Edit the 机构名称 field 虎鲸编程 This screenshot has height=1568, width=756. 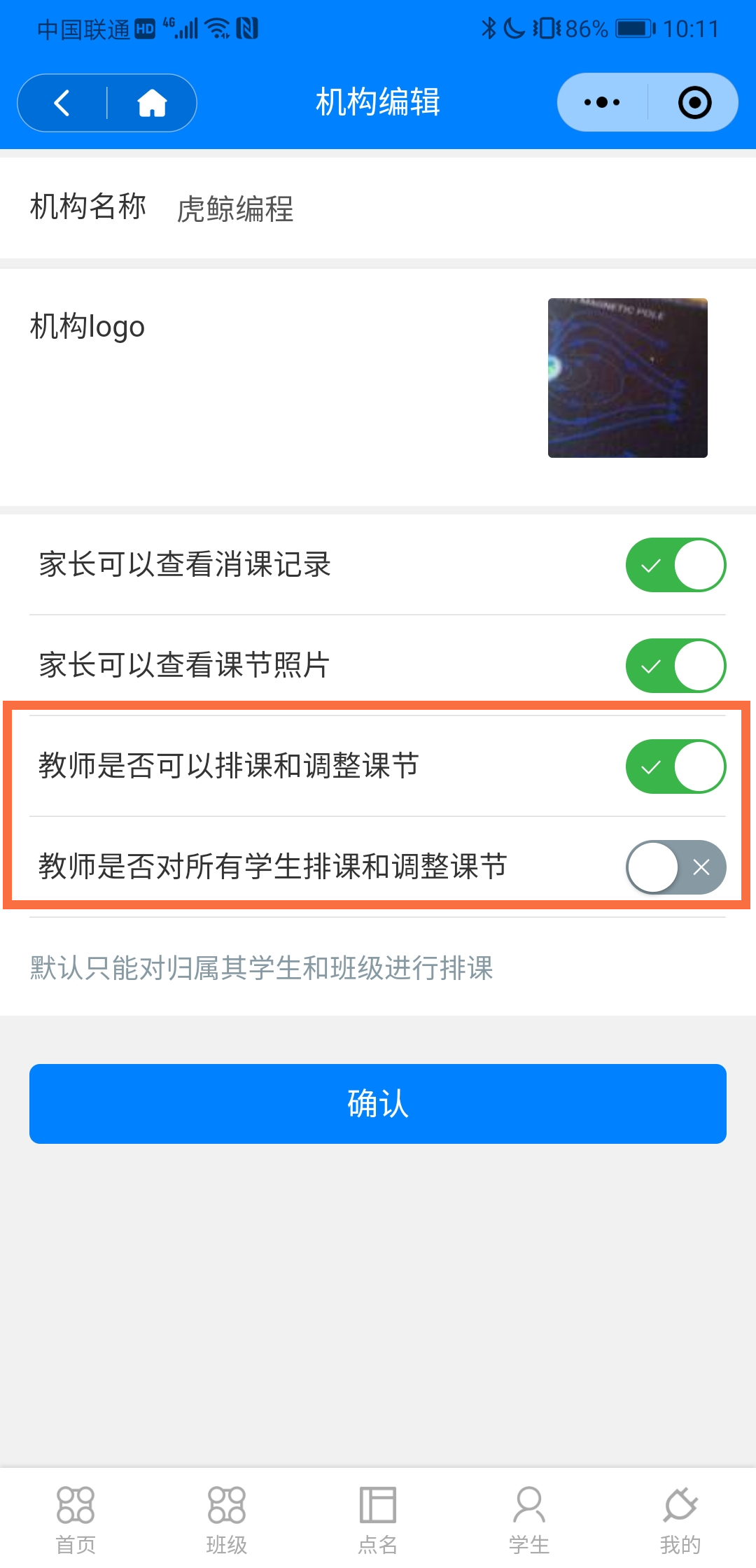point(235,209)
